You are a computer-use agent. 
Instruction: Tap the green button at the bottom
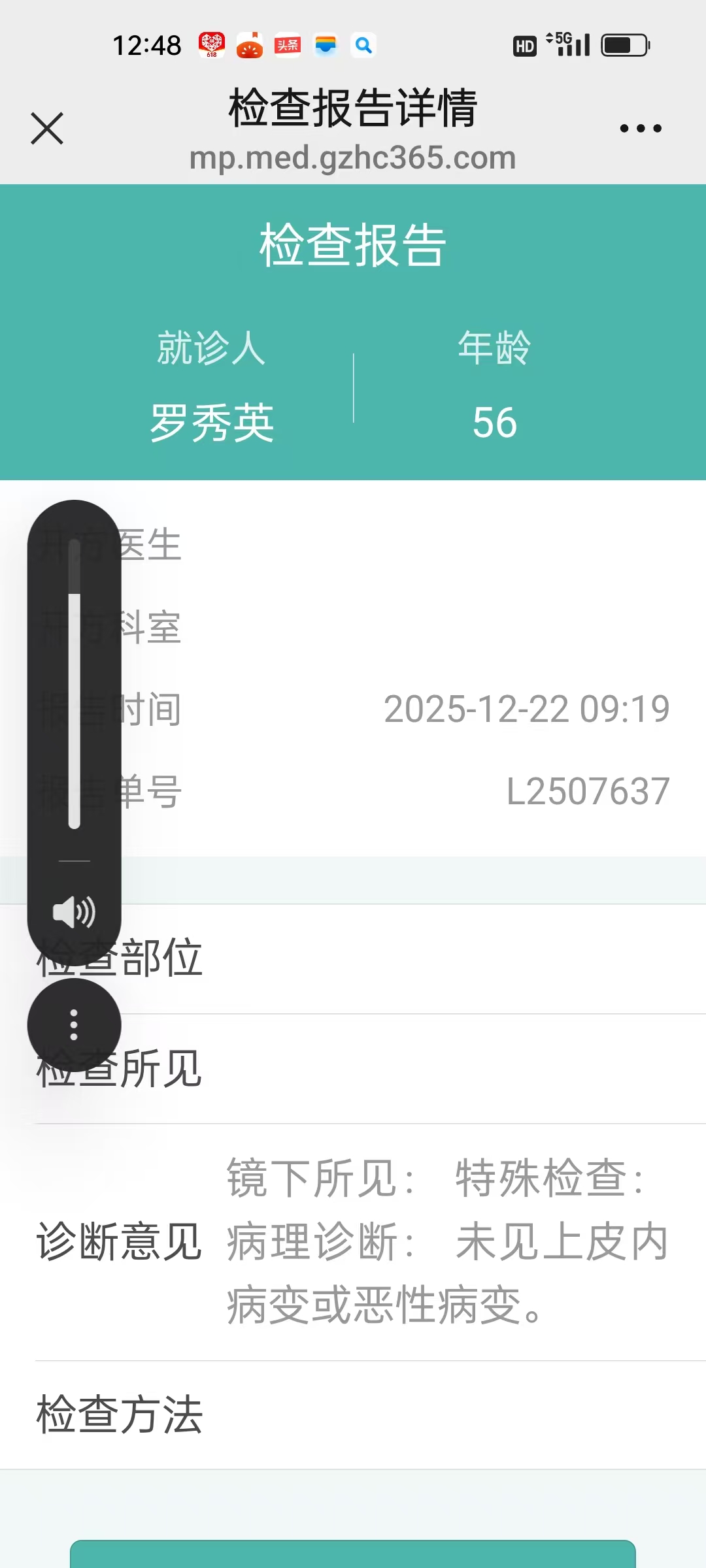[x=353, y=1555]
